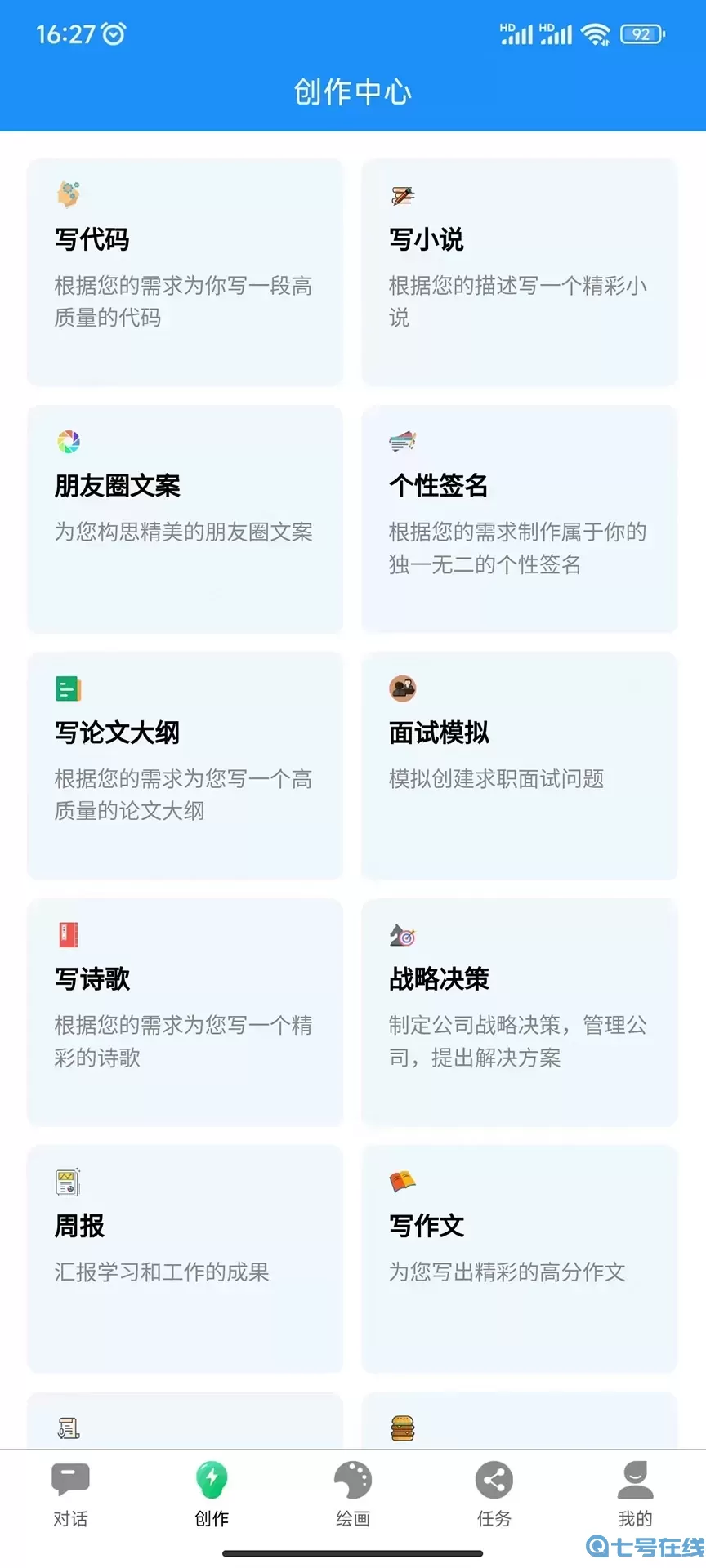This screenshot has height=1568, width=706.
Task: Tap the 任务 share icon in bottom bar
Action: click(494, 1480)
